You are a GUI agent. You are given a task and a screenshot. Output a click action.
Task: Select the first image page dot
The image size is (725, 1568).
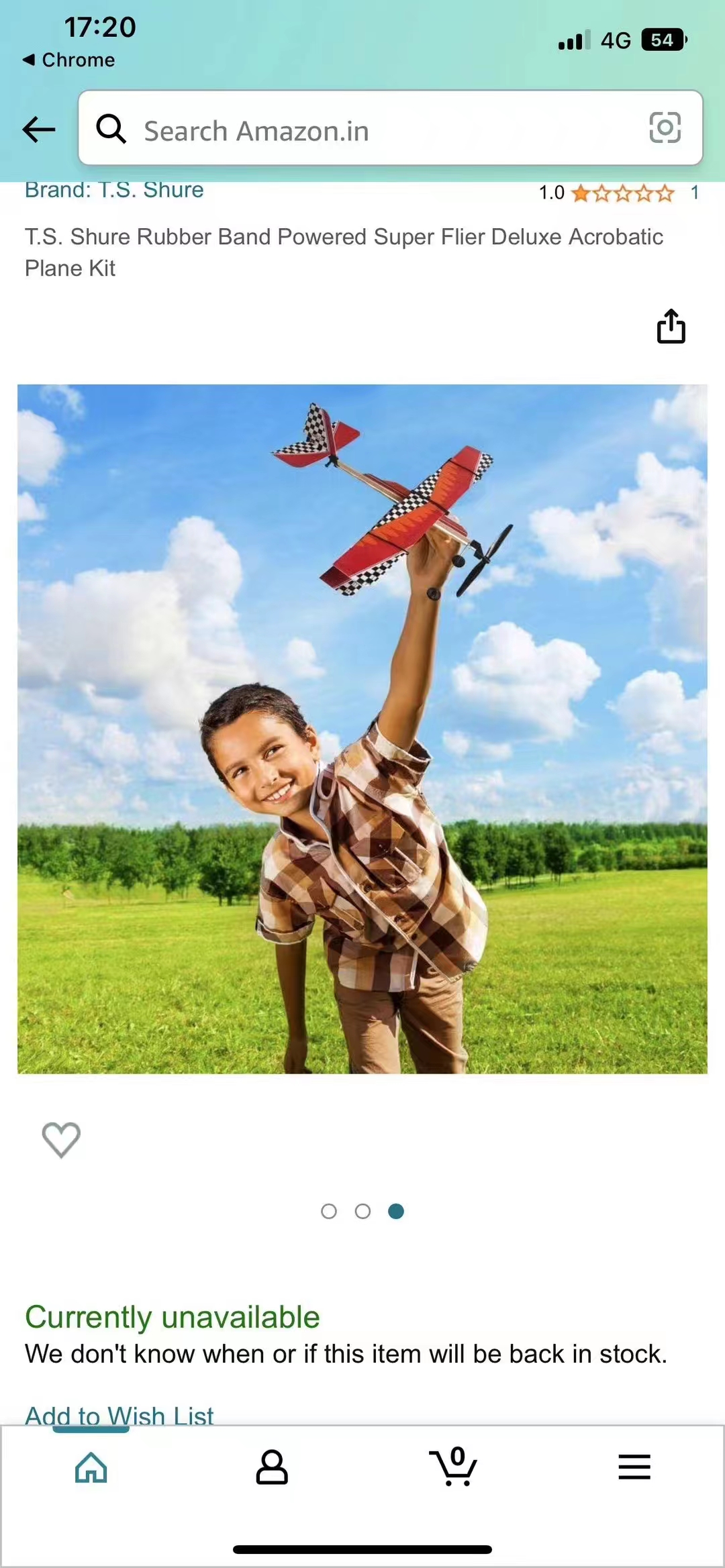click(x=329, y=1211)
